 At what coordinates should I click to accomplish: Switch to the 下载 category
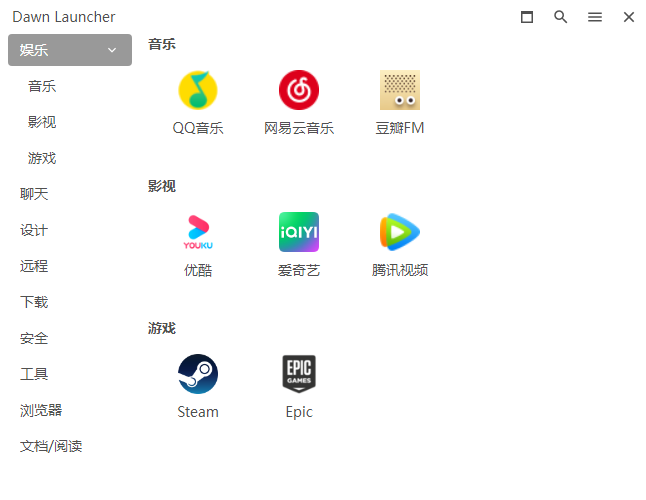[34, 302]
